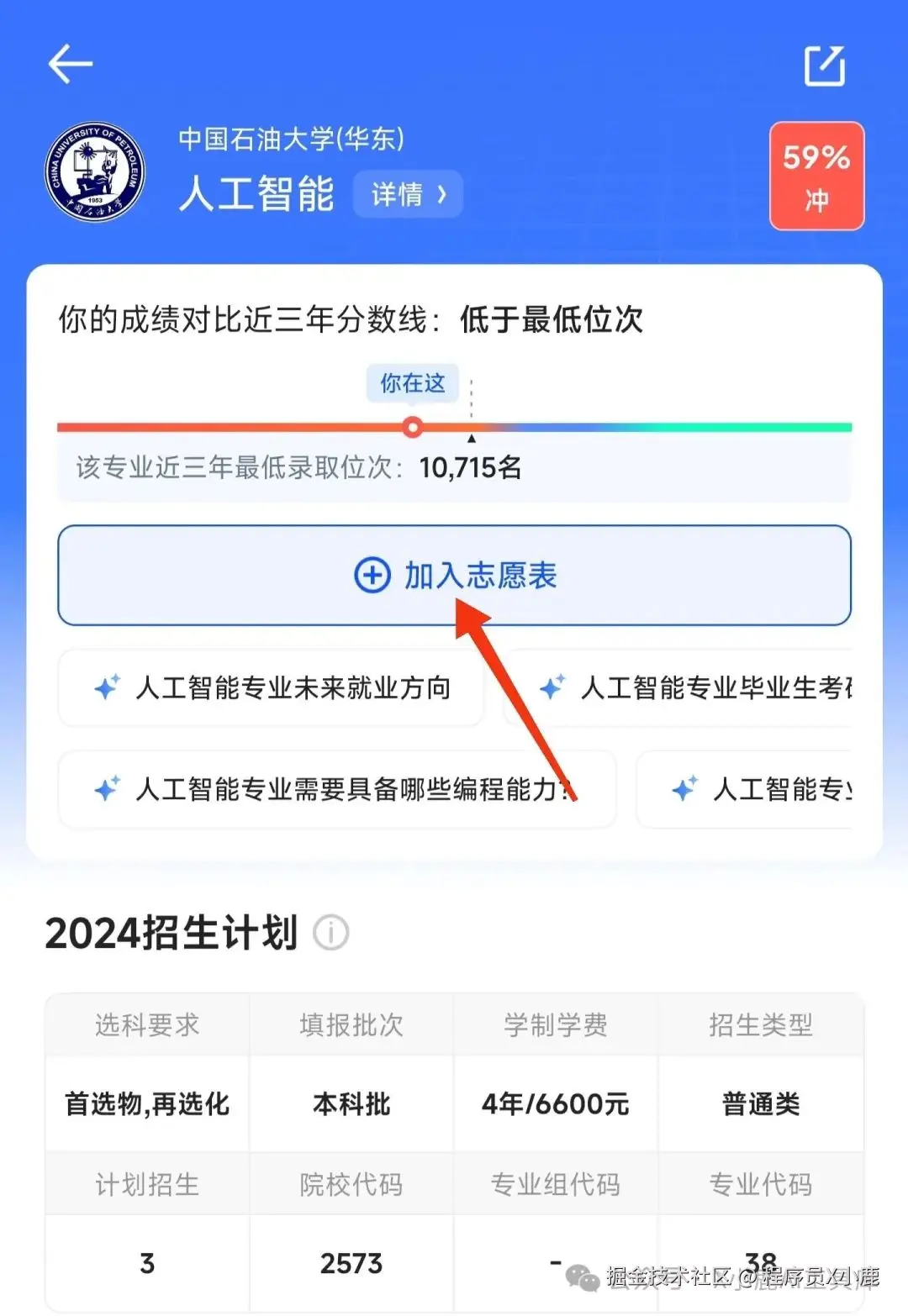Tap the sparkle icon on 毕业生考研 chip
Image resolution: width=908 pixels, height=1316 pixels.
pyautogui.click(x=552, y=688)
